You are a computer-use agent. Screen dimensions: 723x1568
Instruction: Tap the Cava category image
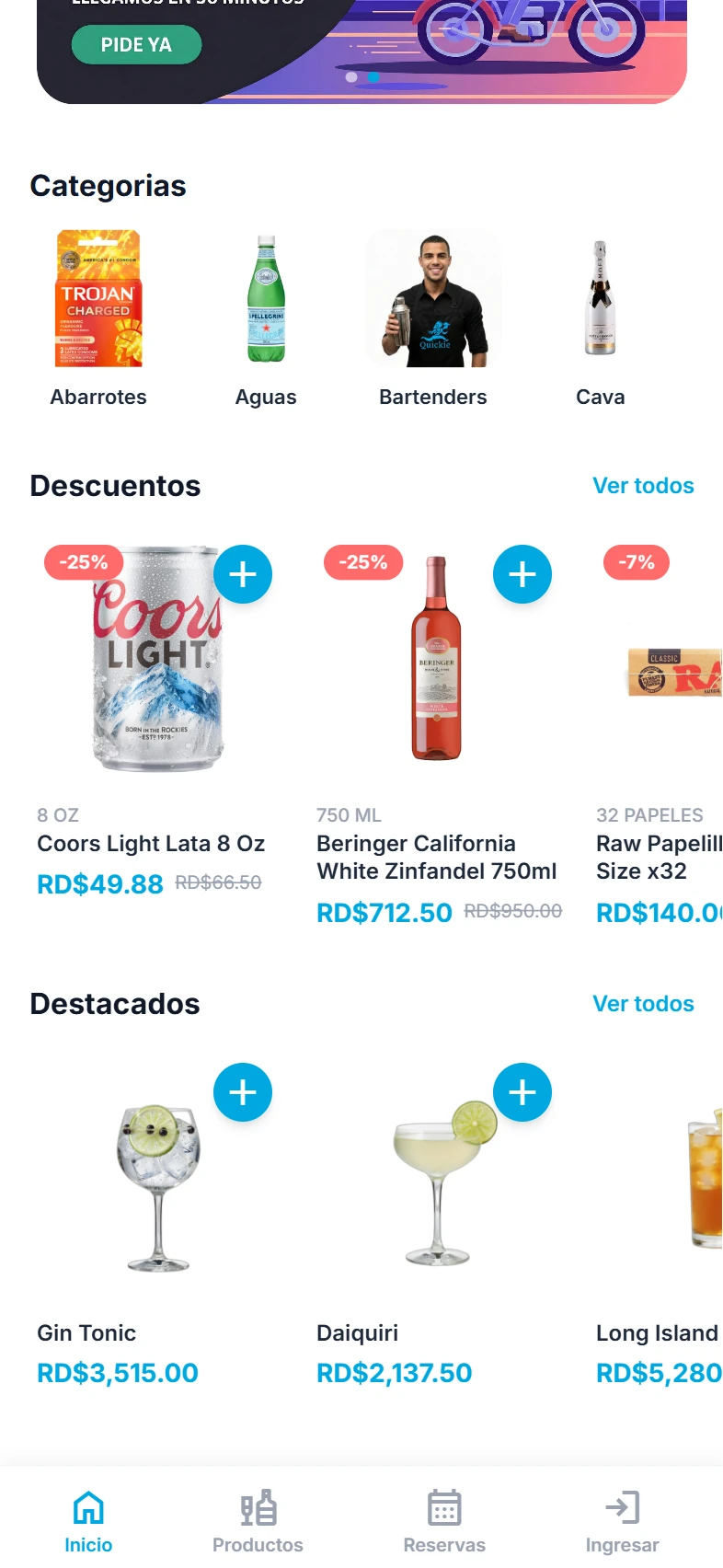pos(601,298)
